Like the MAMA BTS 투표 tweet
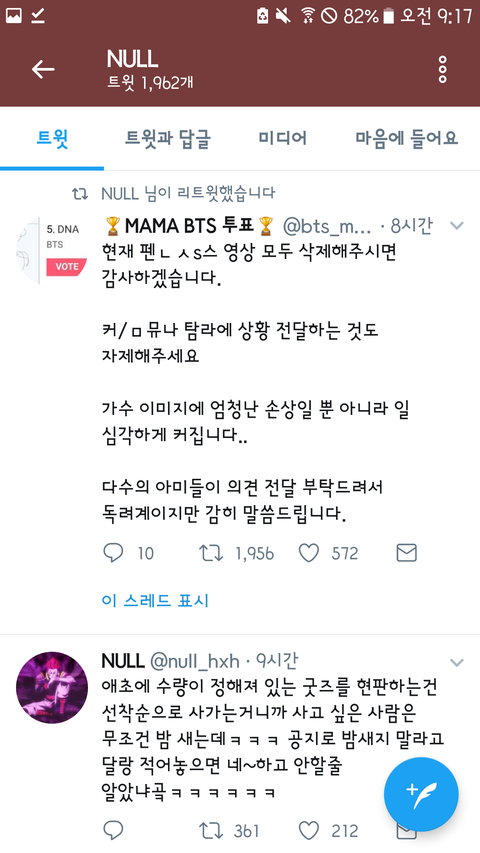This screenshot has width=480, height=853. 309,553
